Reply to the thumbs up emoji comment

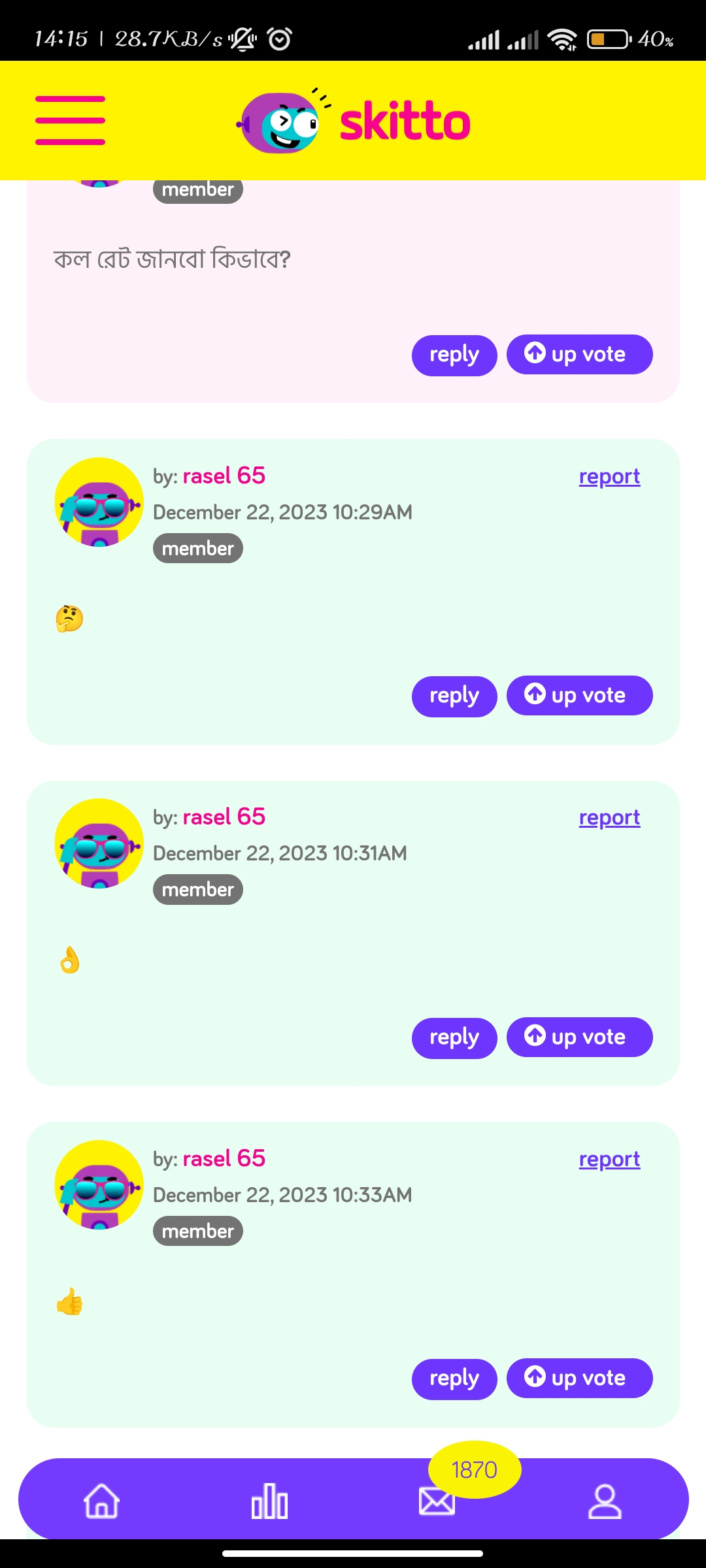coord(454,1379)
